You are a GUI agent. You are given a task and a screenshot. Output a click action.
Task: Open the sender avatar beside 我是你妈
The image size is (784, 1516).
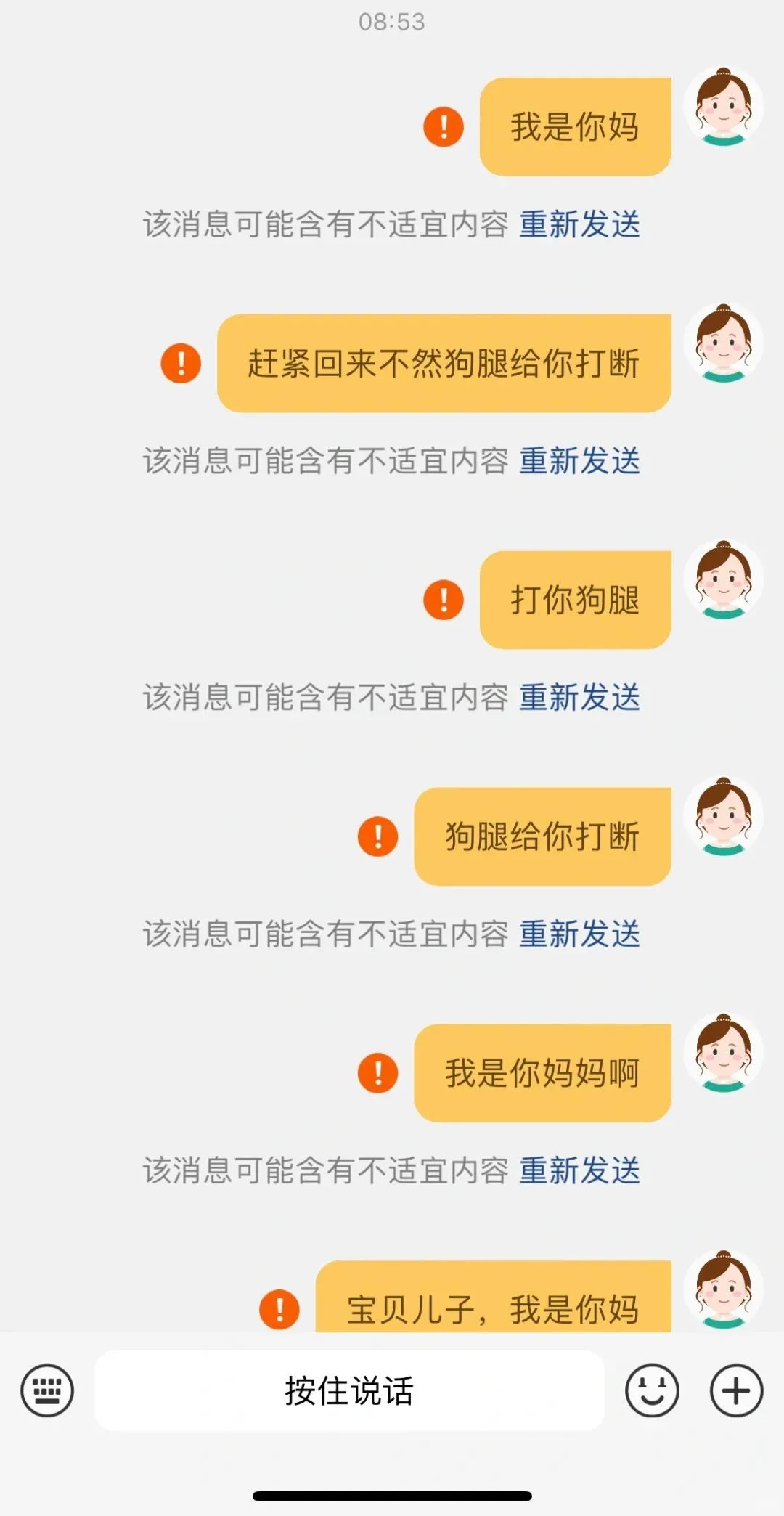click(x=723, y=107)
